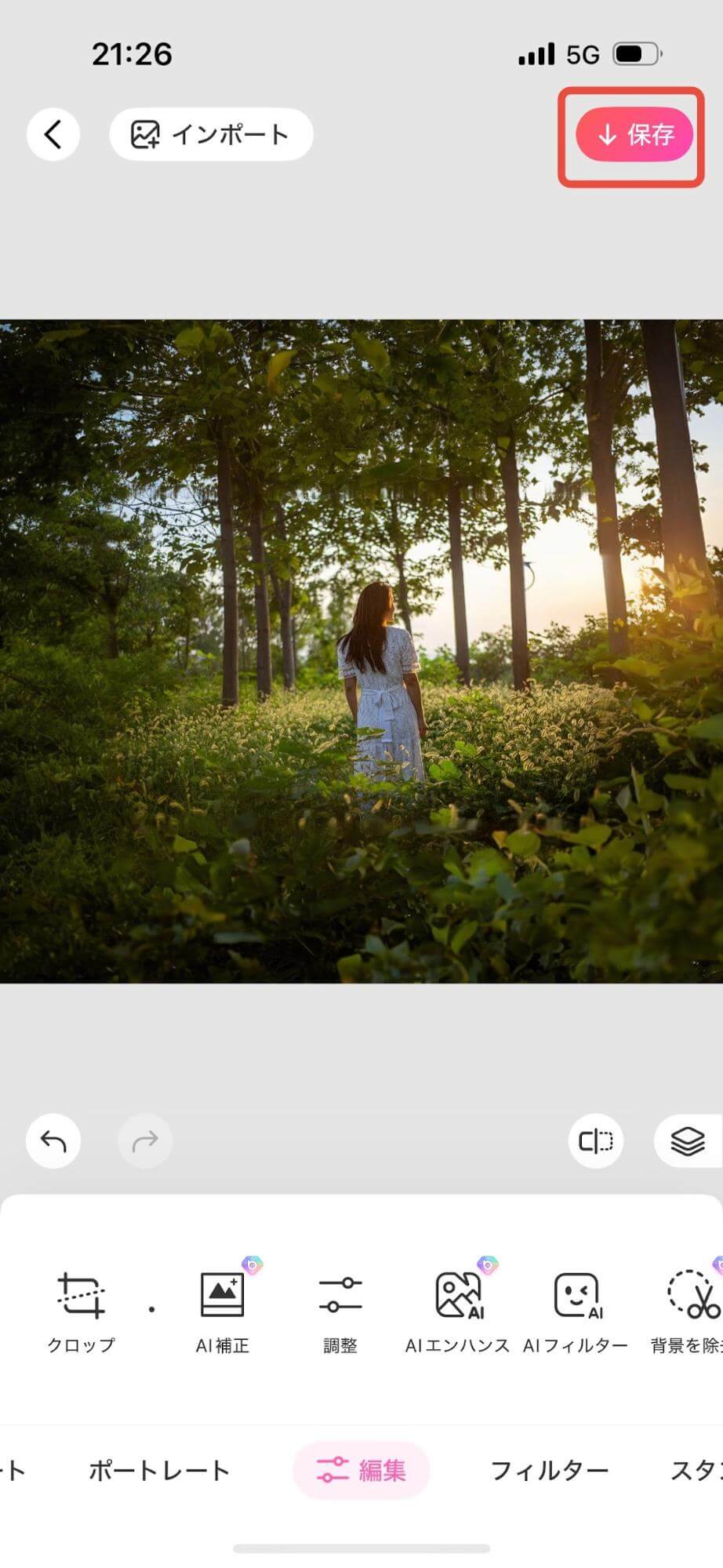Open the layers panel
Viewport: 723px width, 1568px height.
click(x=688, y=1141)
